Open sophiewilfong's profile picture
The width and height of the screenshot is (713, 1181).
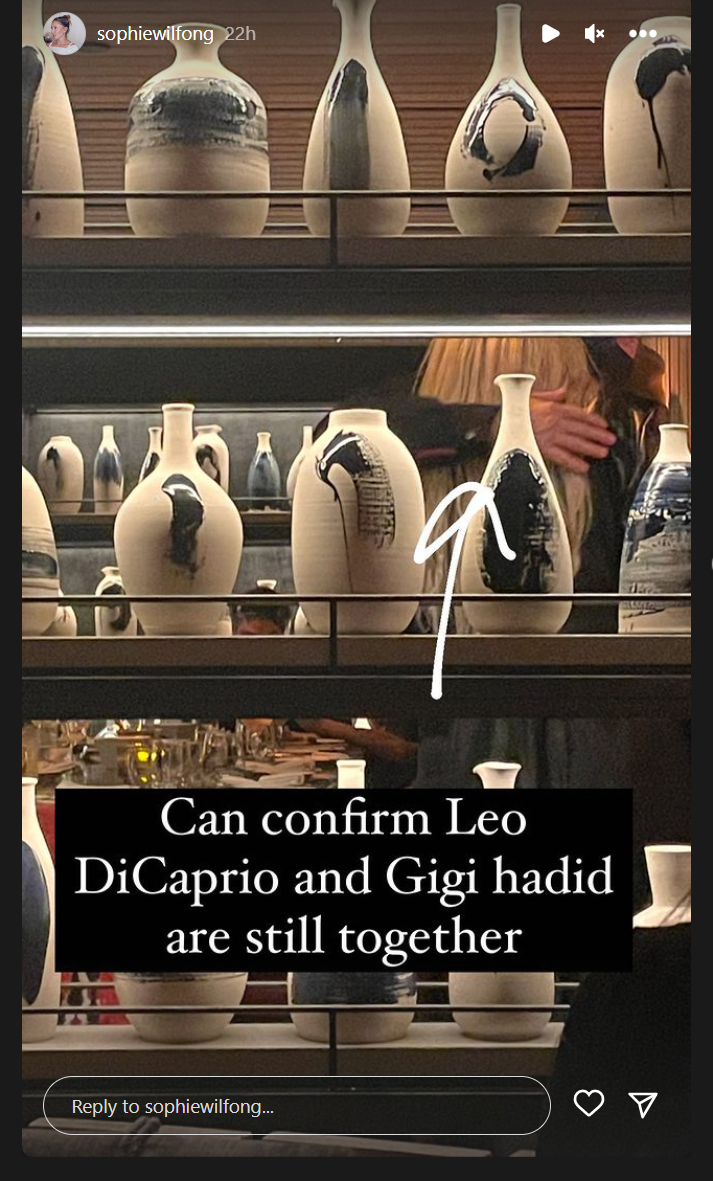pyautogui.click(x=64, y=34)
